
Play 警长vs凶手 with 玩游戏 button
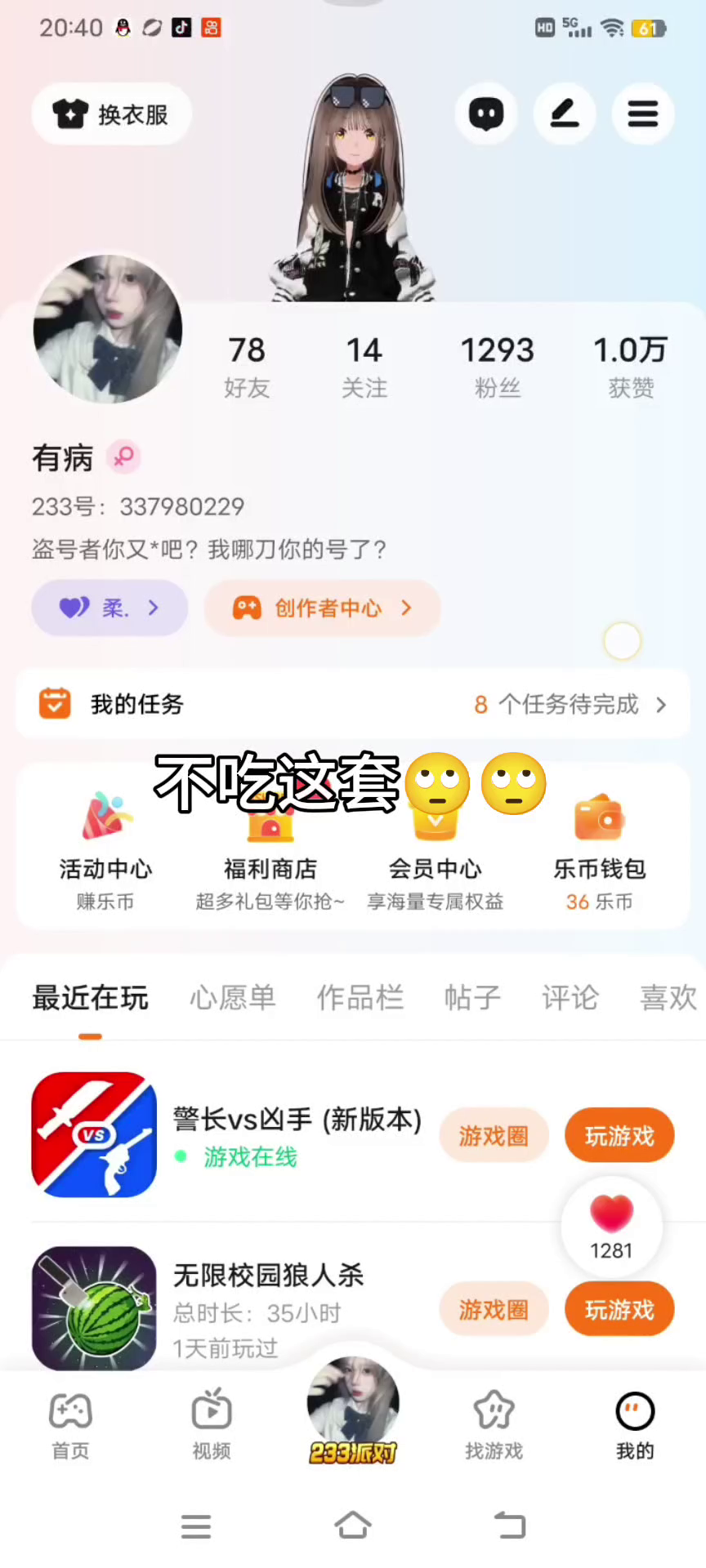[619, 1135]
